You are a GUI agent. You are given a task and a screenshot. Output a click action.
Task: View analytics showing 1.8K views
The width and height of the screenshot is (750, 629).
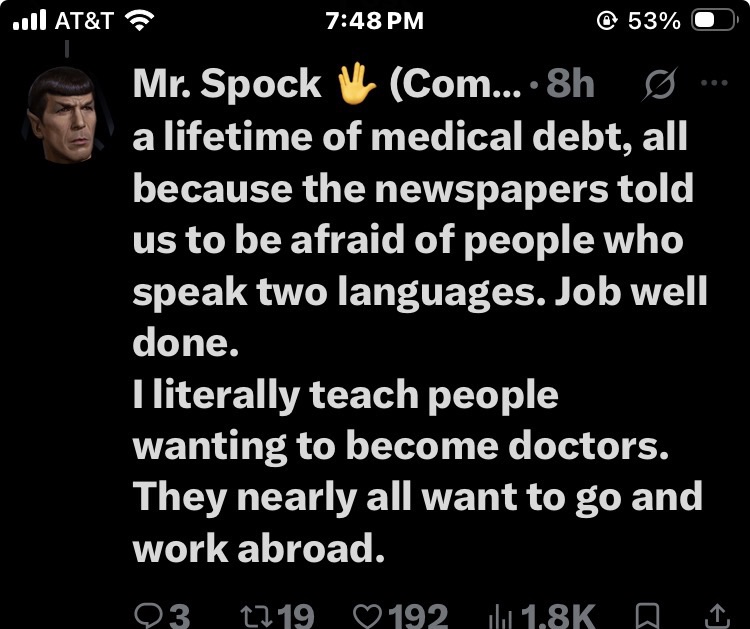click(x=542, y=616)
